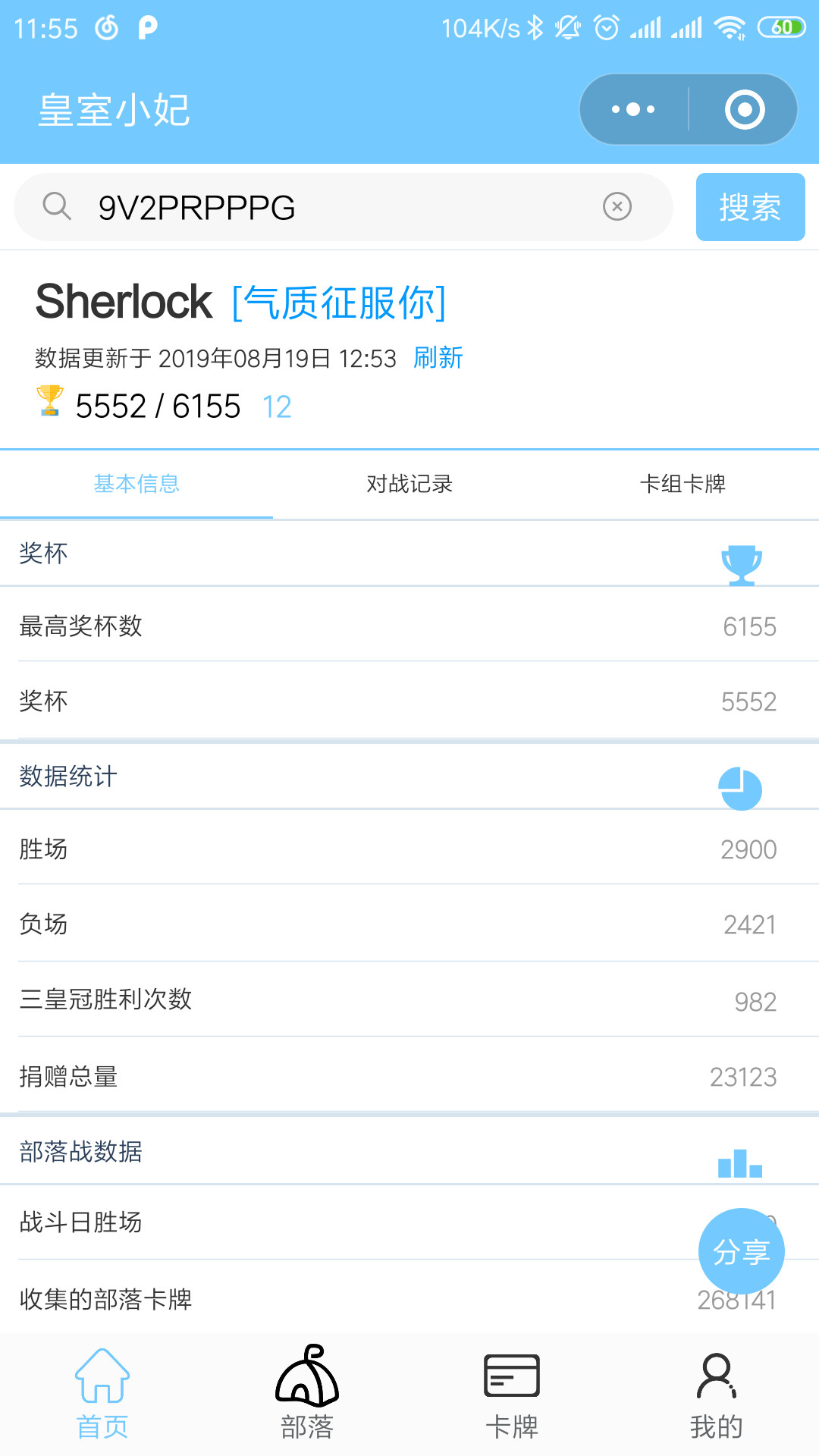Open clan 气质征服你 link
The image size is (819, 1456).
(339, 303)
